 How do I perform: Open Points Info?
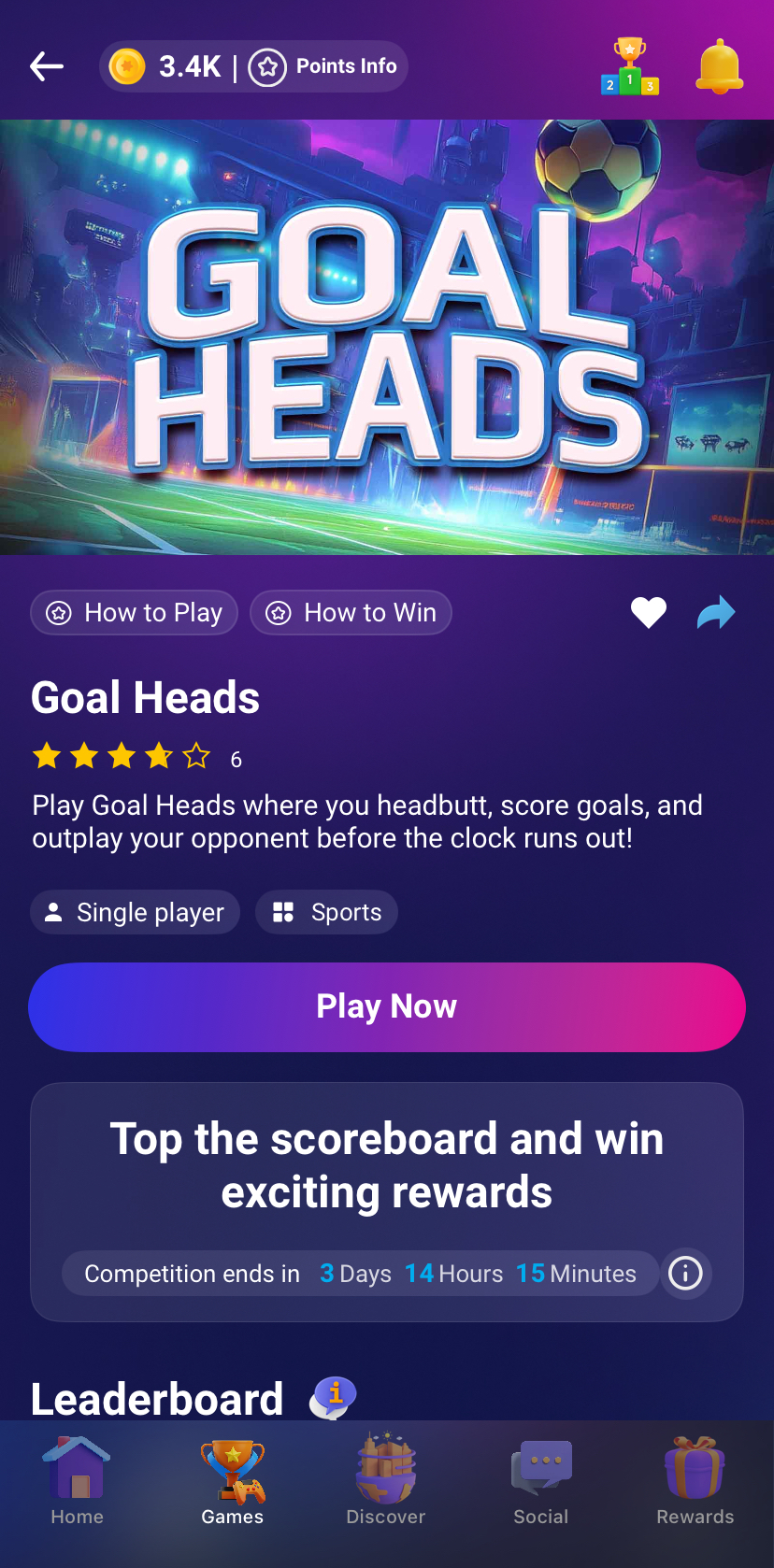tap(323, 66)
